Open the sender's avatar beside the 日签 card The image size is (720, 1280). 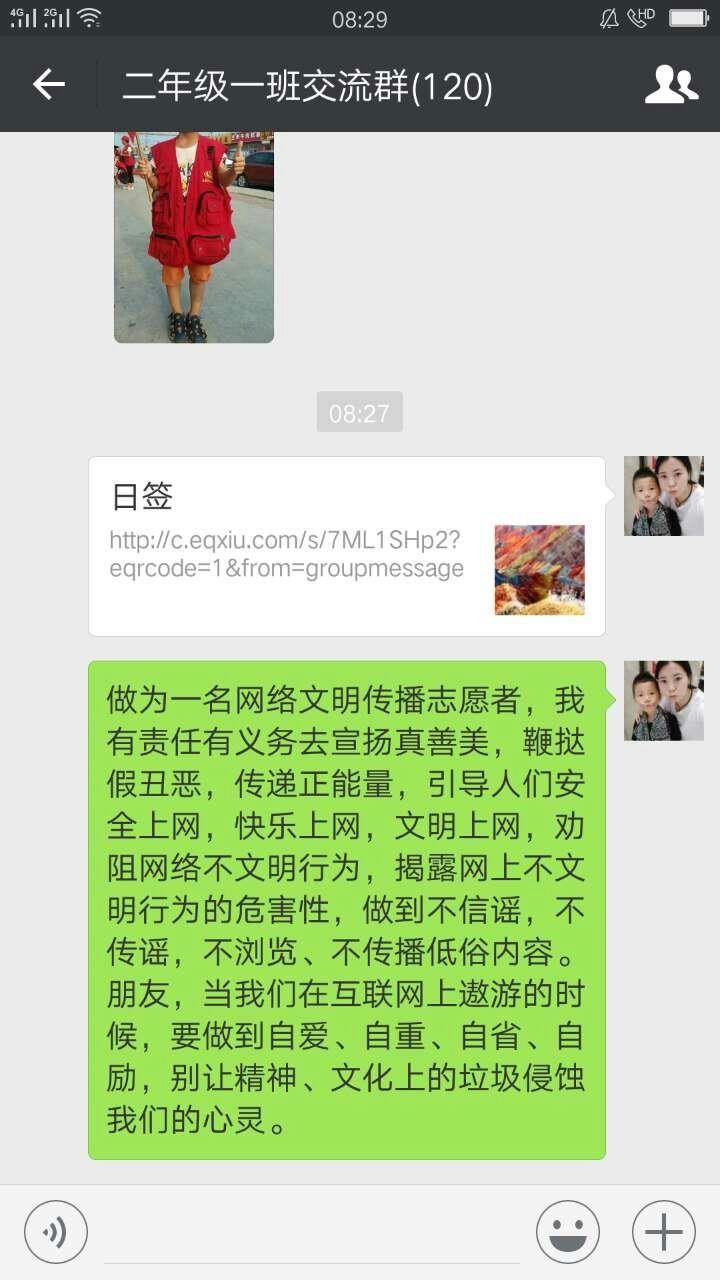(x=664, y=496)
